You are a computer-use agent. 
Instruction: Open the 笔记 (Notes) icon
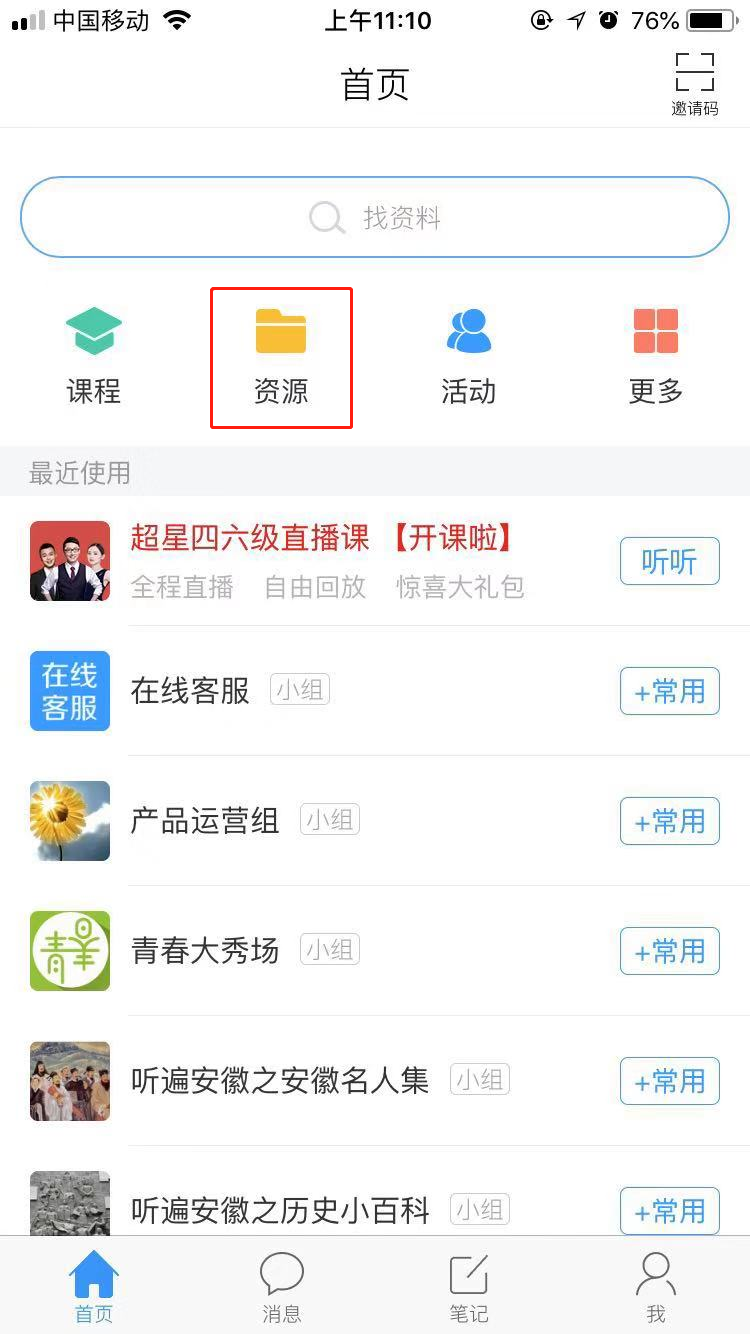(468, 1273)
